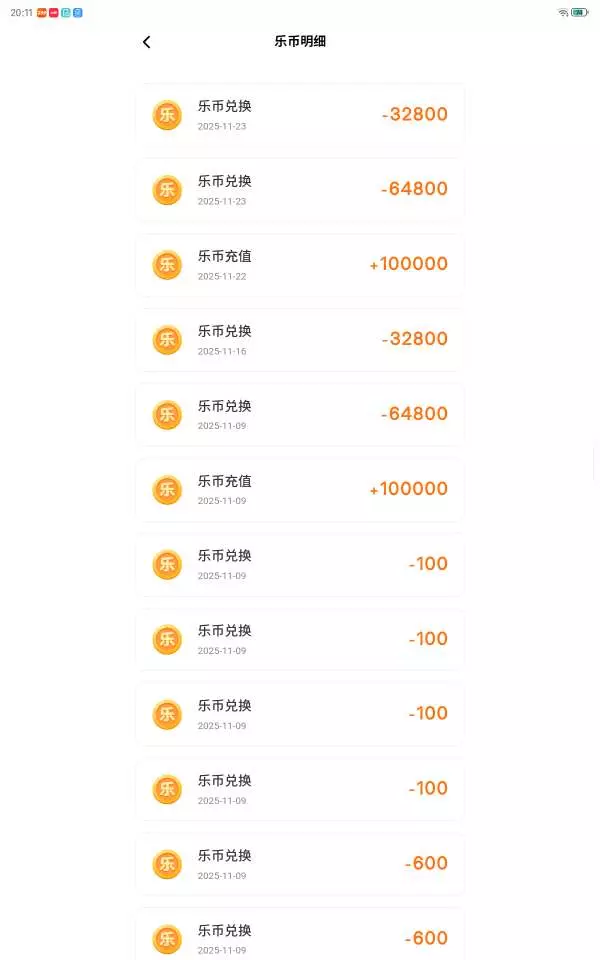Go back from the 乐币明细 page

pos(147,42)
